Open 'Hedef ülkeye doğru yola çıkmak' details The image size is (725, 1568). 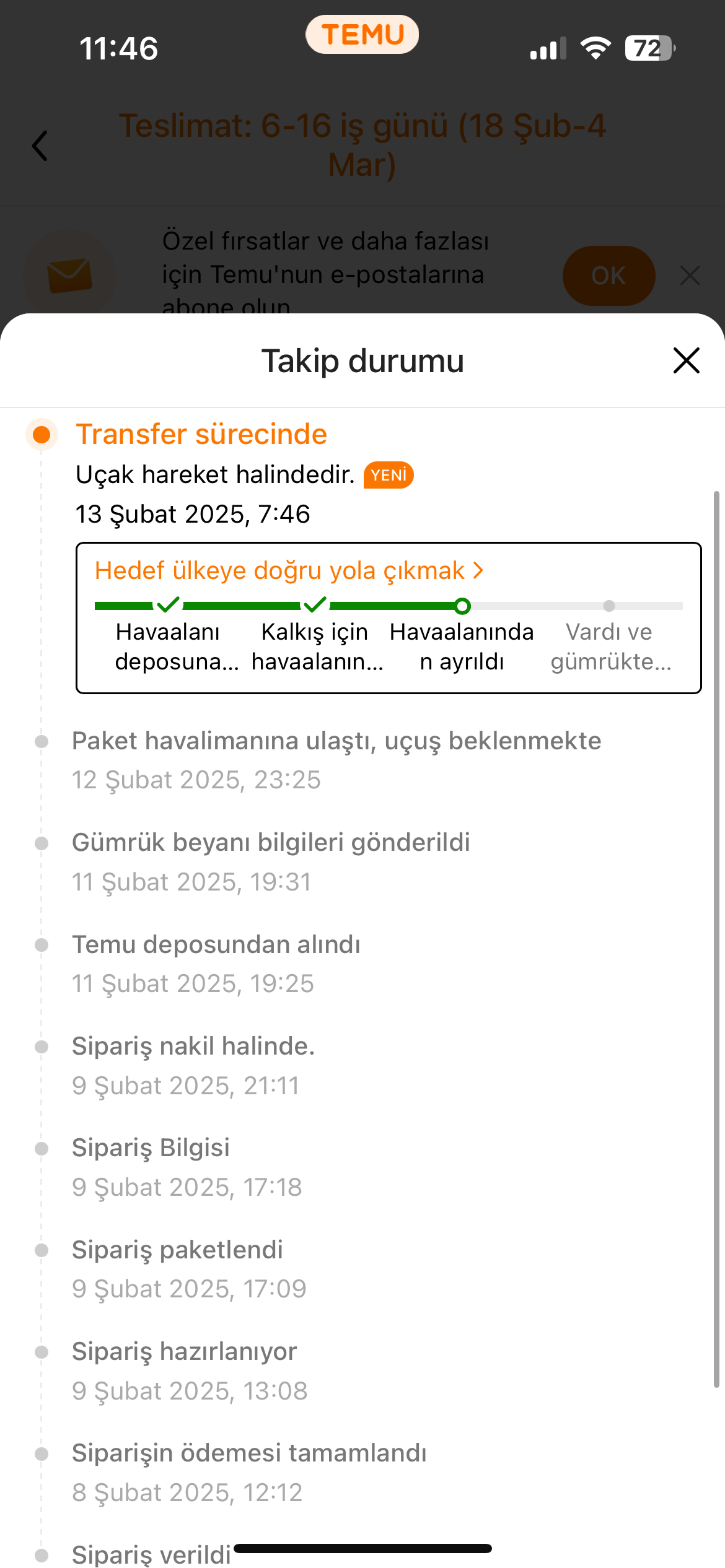pyautogui.click(x=289, y=570)
